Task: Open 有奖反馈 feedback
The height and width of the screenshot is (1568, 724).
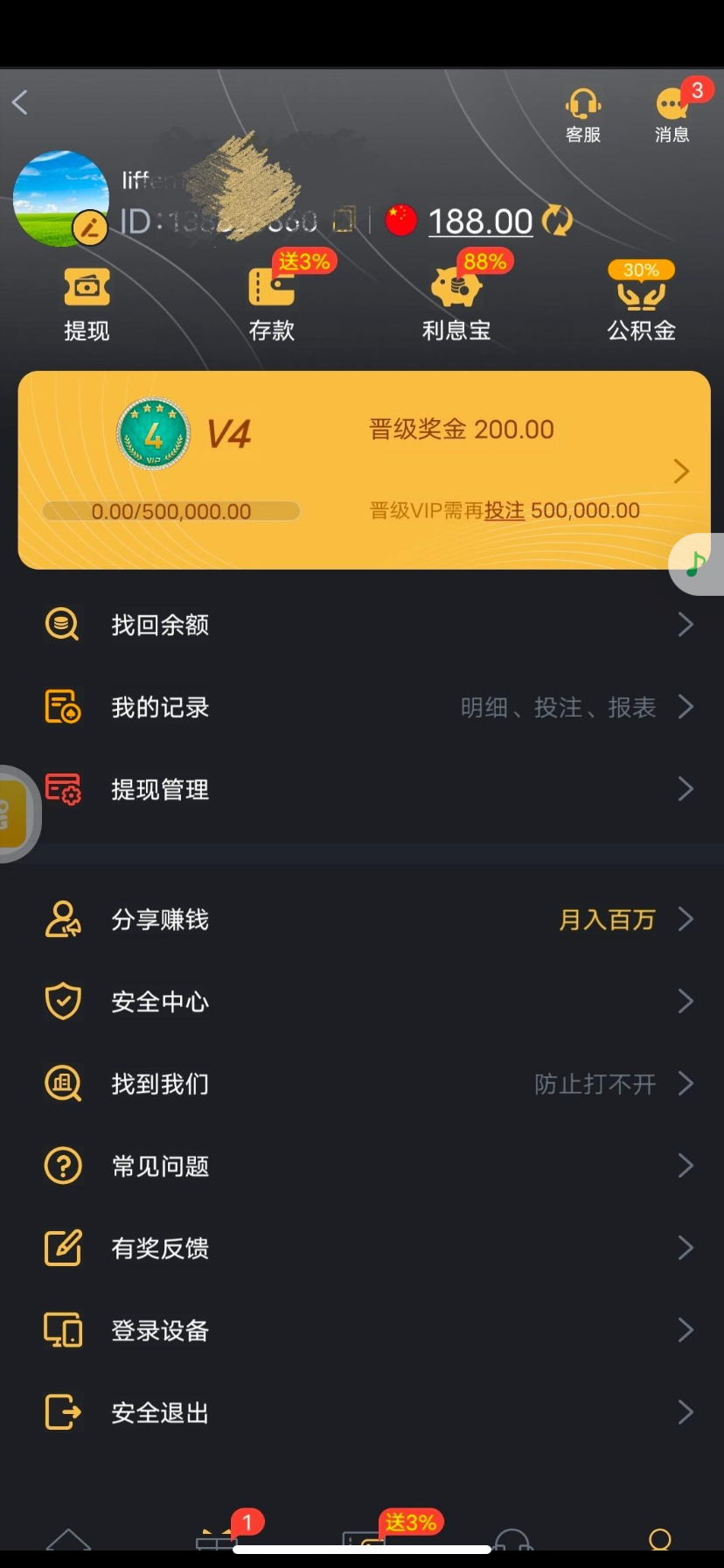Action: [364, 1249]
